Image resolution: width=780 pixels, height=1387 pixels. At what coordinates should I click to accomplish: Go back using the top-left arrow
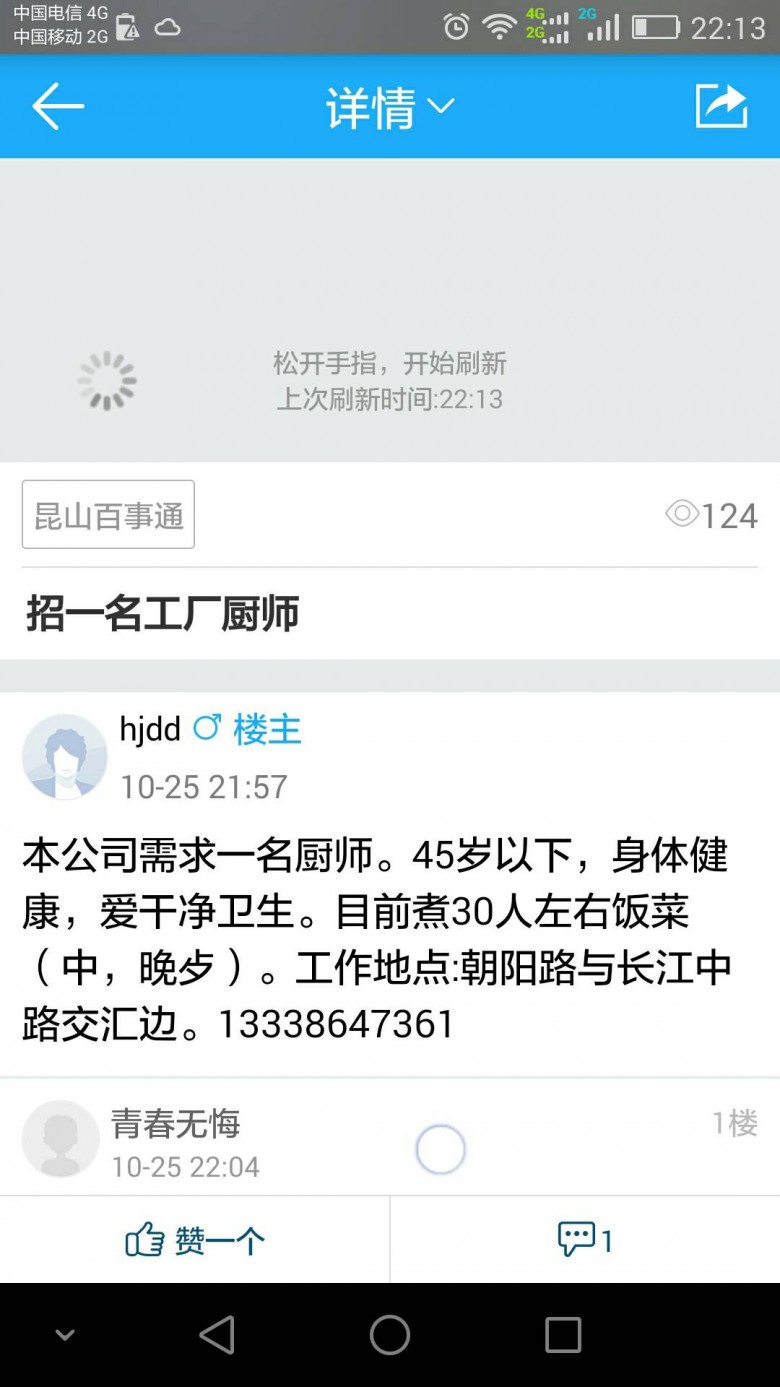pyautogui.click(x=58, y=107)
